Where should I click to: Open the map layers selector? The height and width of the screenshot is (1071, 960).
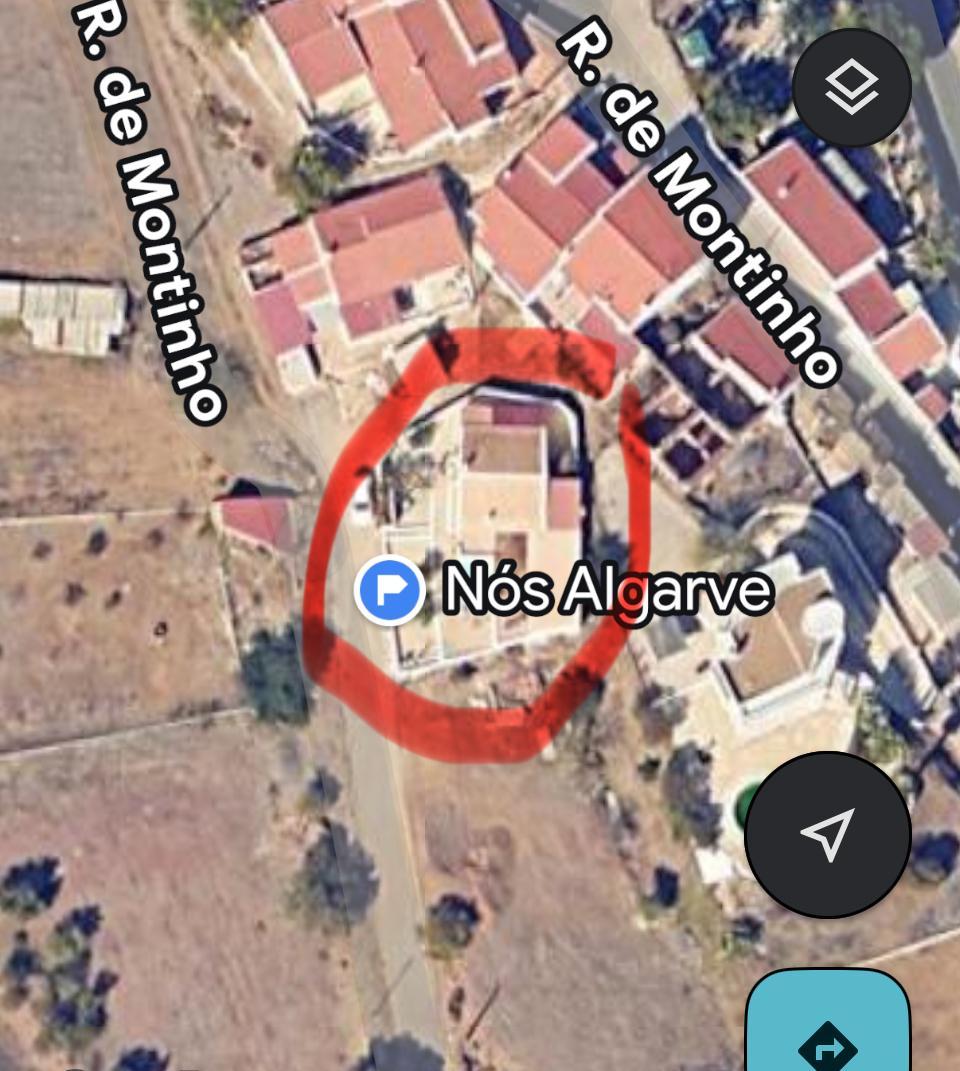pyautogui.click(x=851, y=88)
